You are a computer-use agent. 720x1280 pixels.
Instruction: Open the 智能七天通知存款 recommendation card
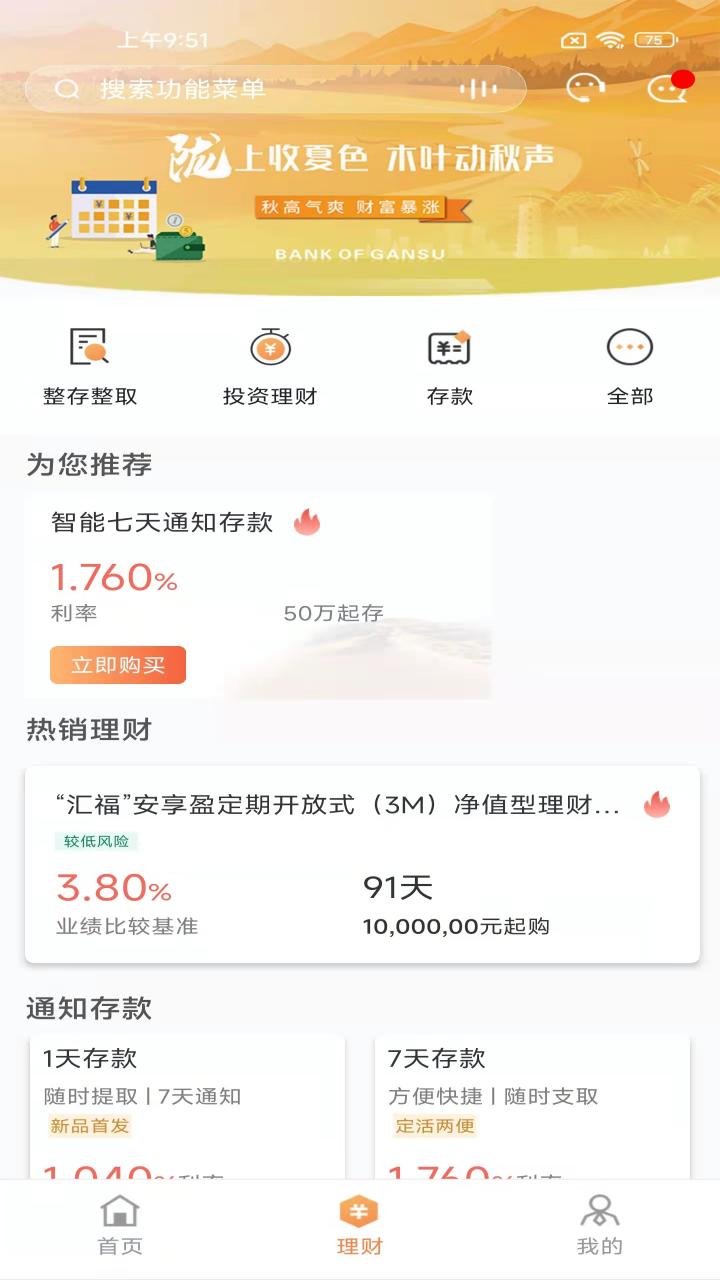(258, 596)
